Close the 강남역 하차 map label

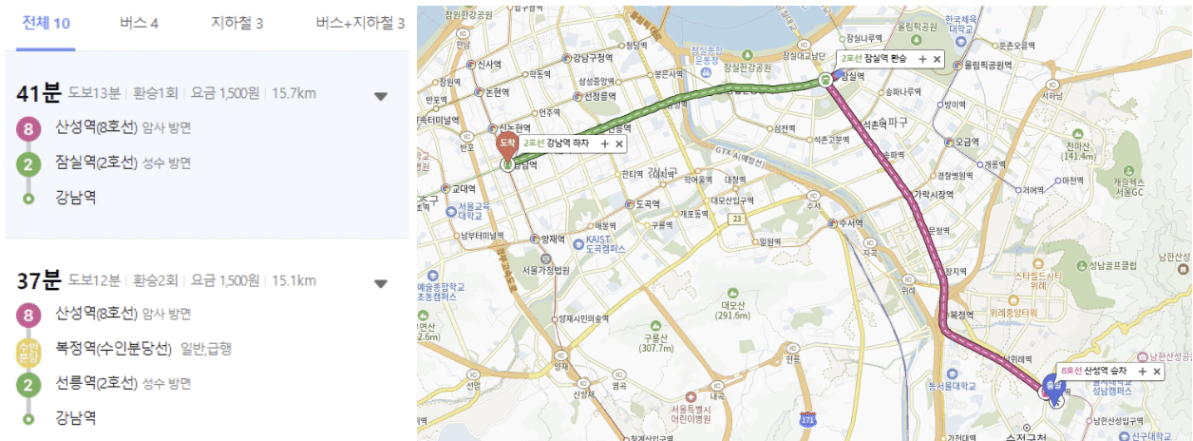click(x=619, y=144)
